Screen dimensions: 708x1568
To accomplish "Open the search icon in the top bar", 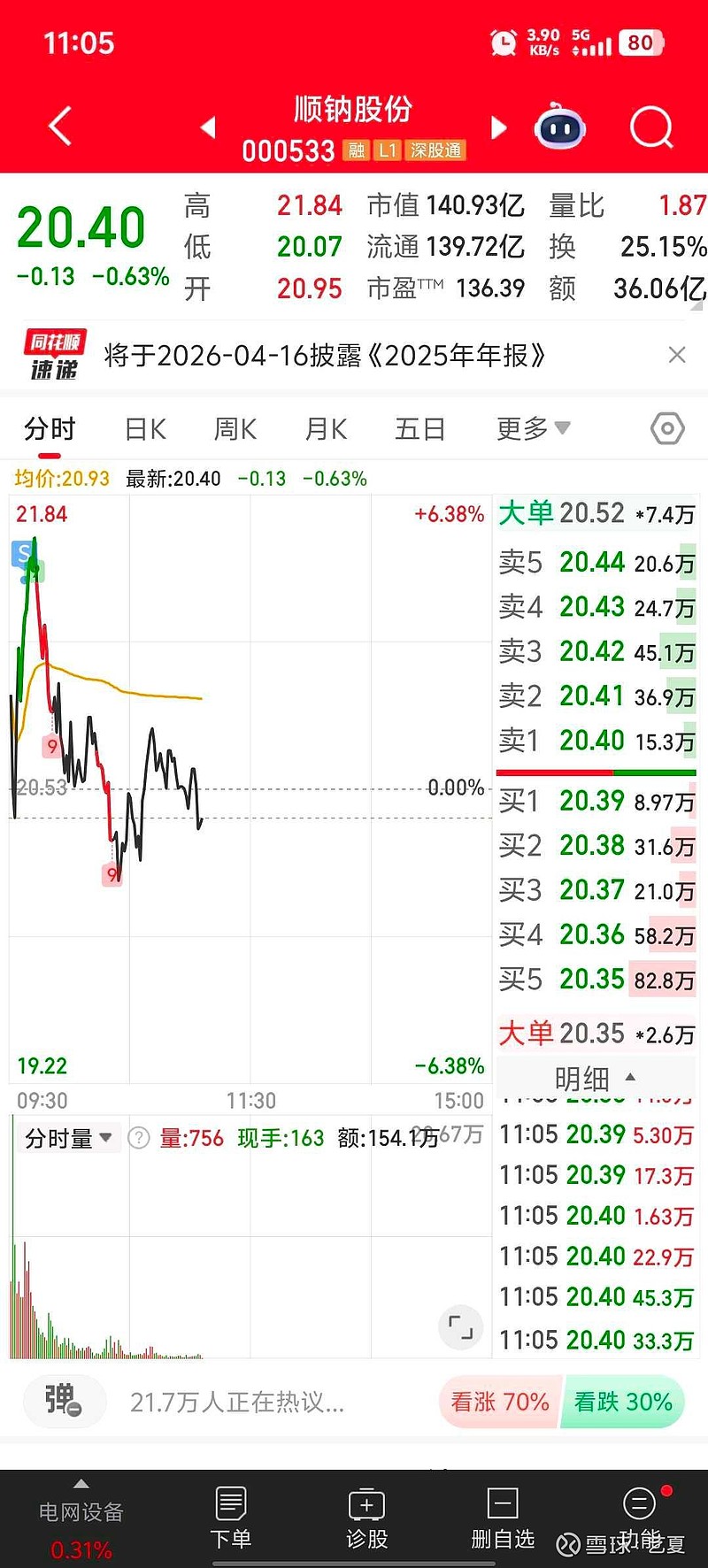I will 650,127.
